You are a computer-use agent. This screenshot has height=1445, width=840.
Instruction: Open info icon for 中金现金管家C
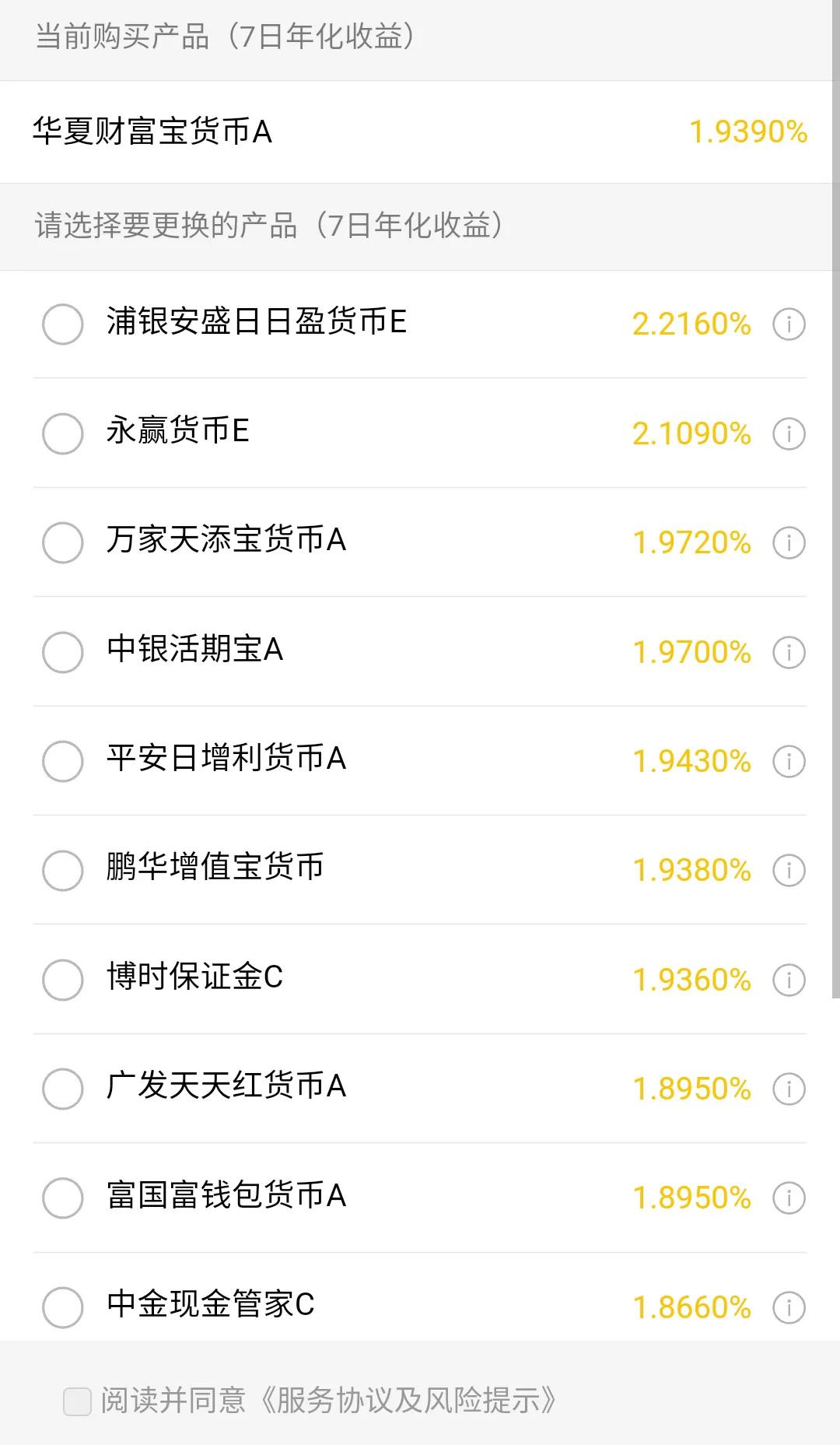(790, 1307)
